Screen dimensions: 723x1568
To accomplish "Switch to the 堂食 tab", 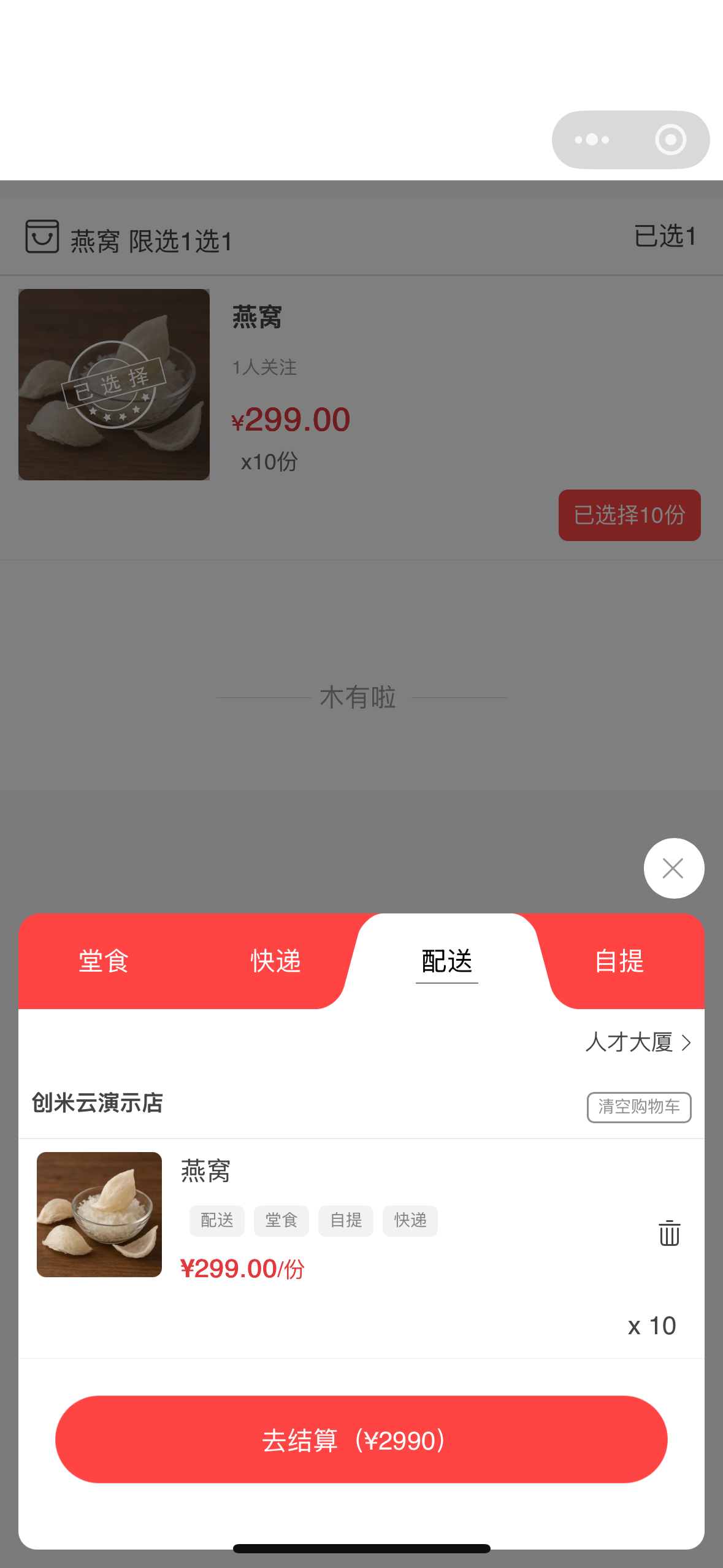I will pos(104,961).
